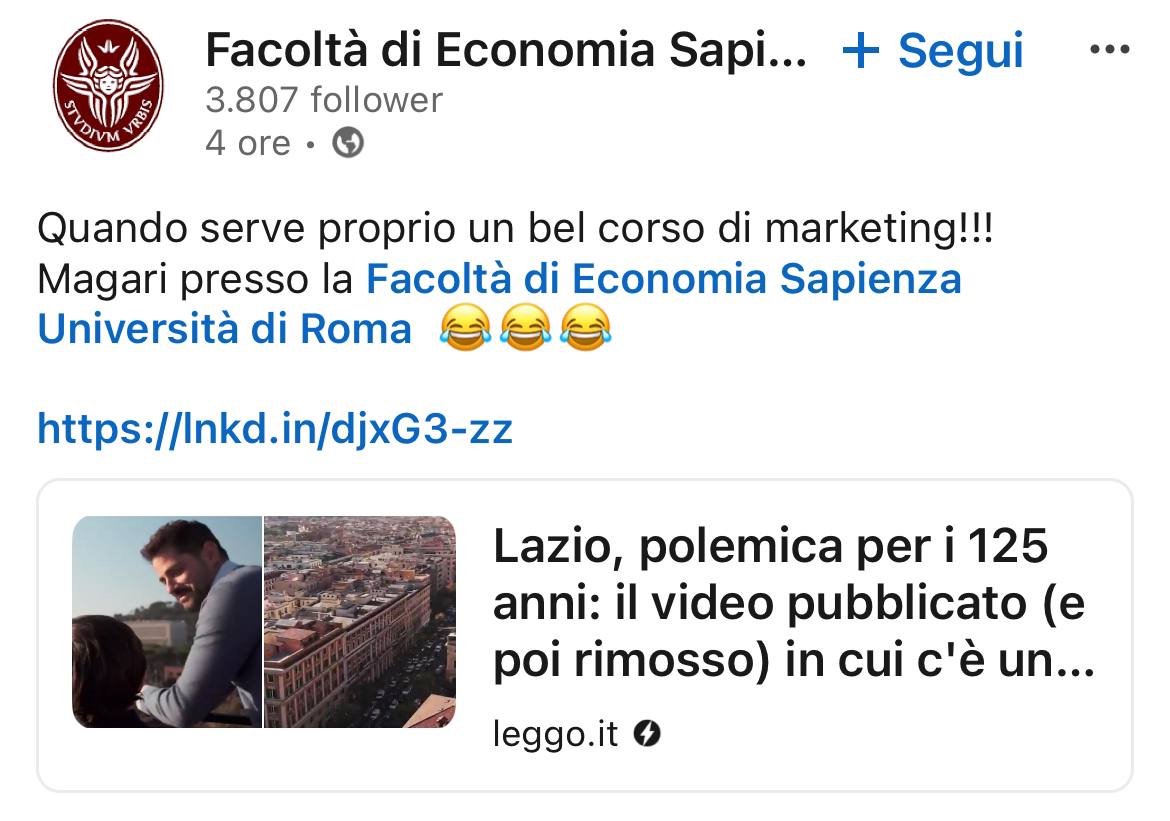
Task: Open the lnkd.in/djxG3-zz link
Action: pyautogui.click(x=275, y=429)
